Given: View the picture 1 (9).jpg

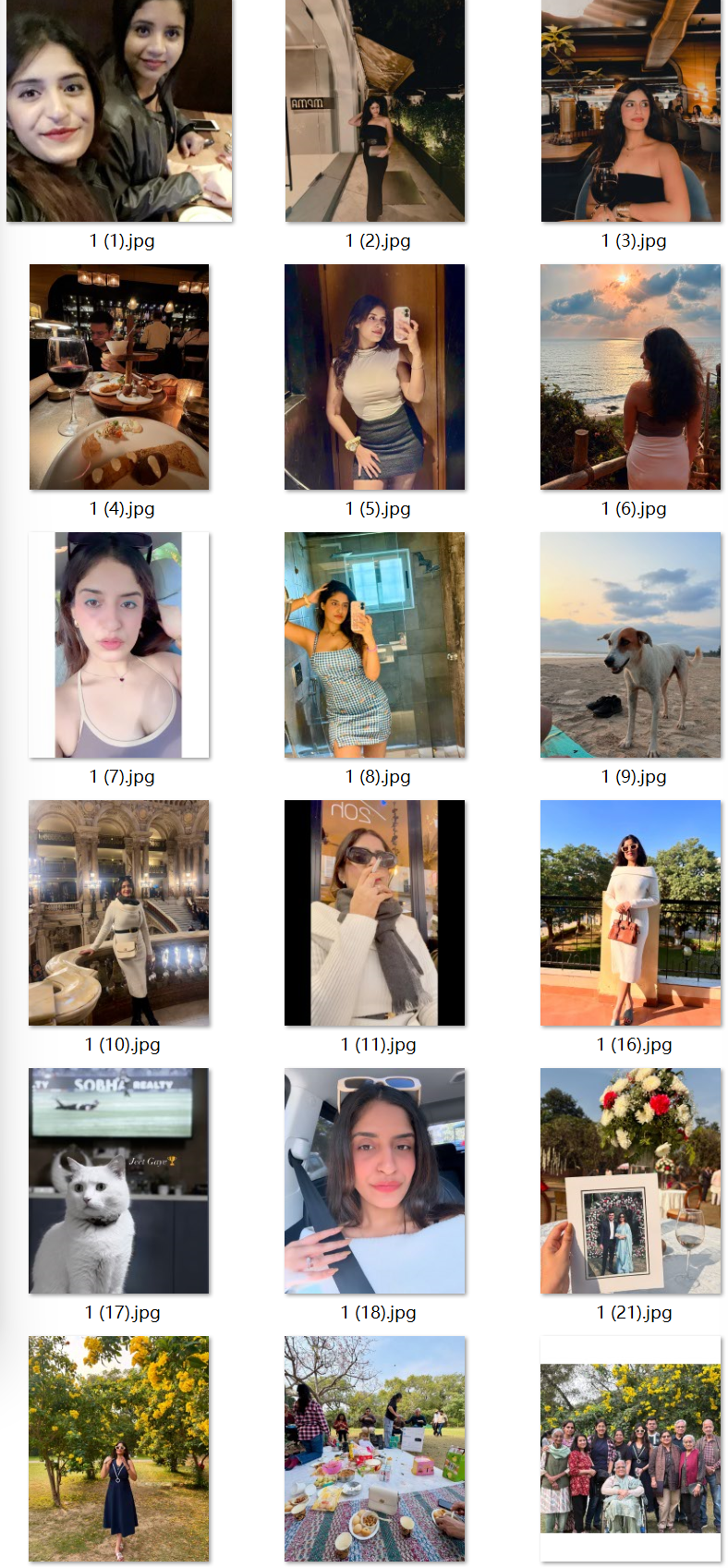Looking at the screenshot, I should click(630, 645).
